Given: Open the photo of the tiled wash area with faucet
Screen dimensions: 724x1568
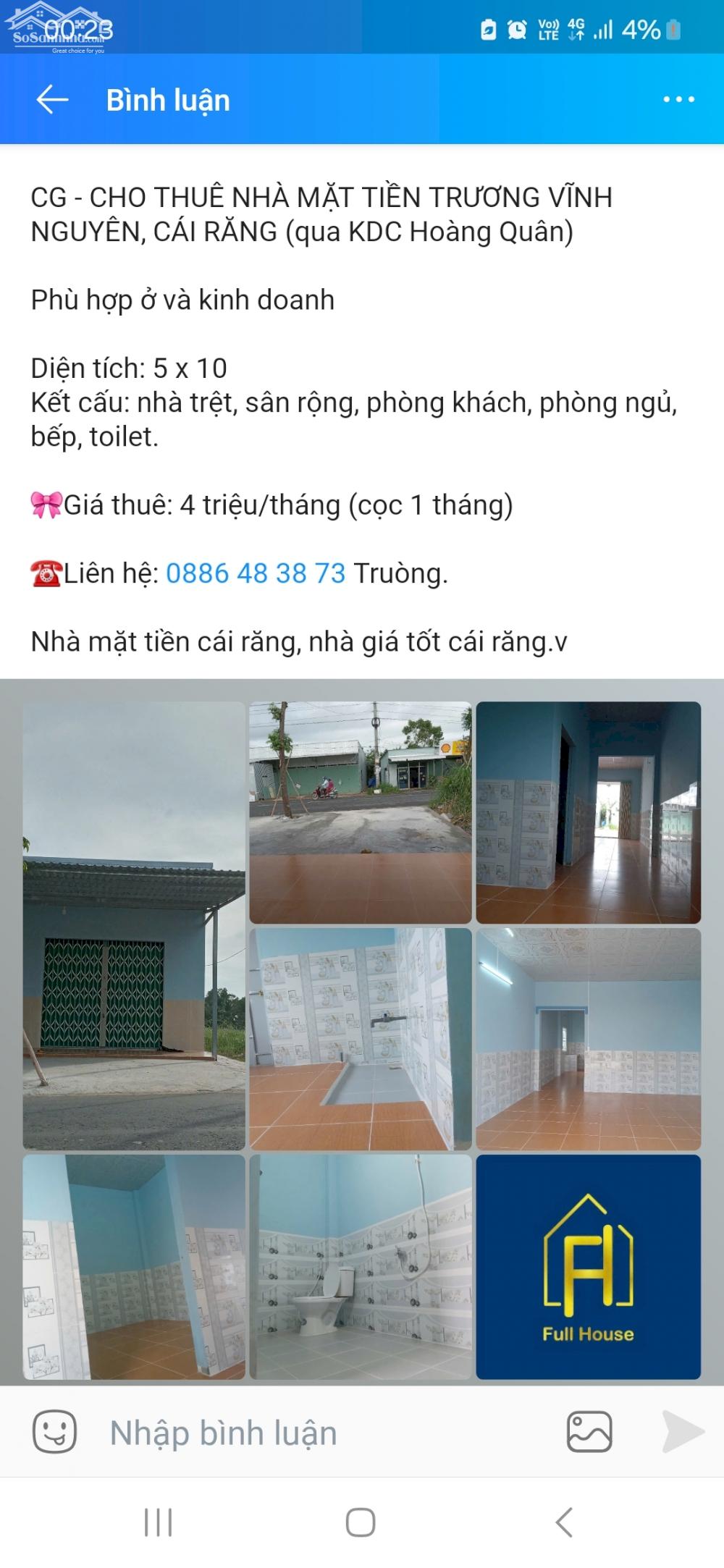Looking at the screenshot, I should (360, 1039).
